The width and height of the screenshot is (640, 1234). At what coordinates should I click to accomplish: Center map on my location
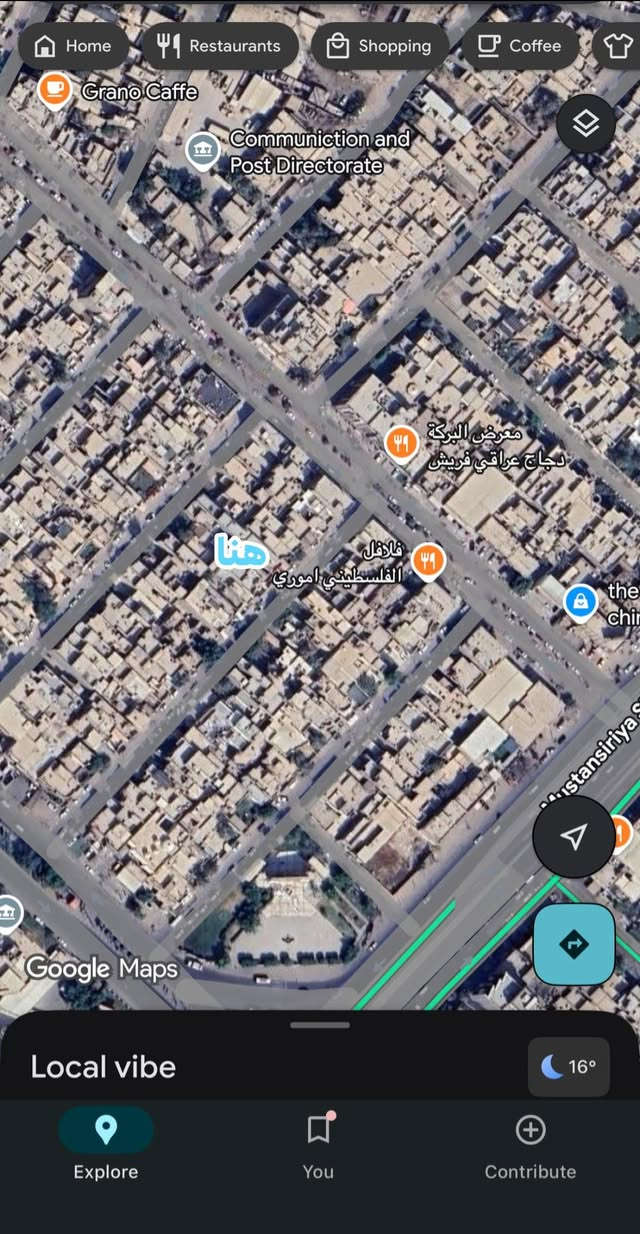pyautogui.click(x=573, y=837)
